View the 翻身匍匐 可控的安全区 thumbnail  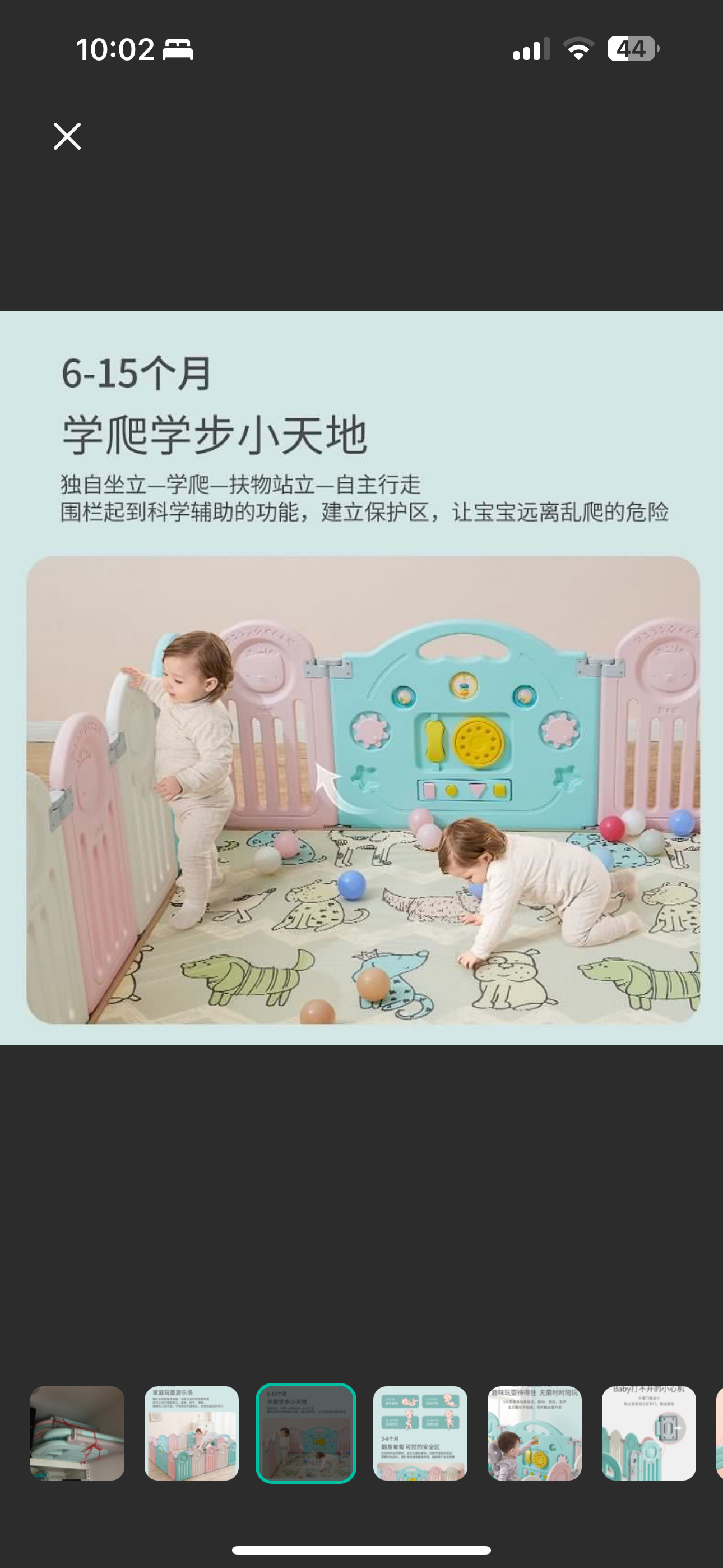[420, 1433]
